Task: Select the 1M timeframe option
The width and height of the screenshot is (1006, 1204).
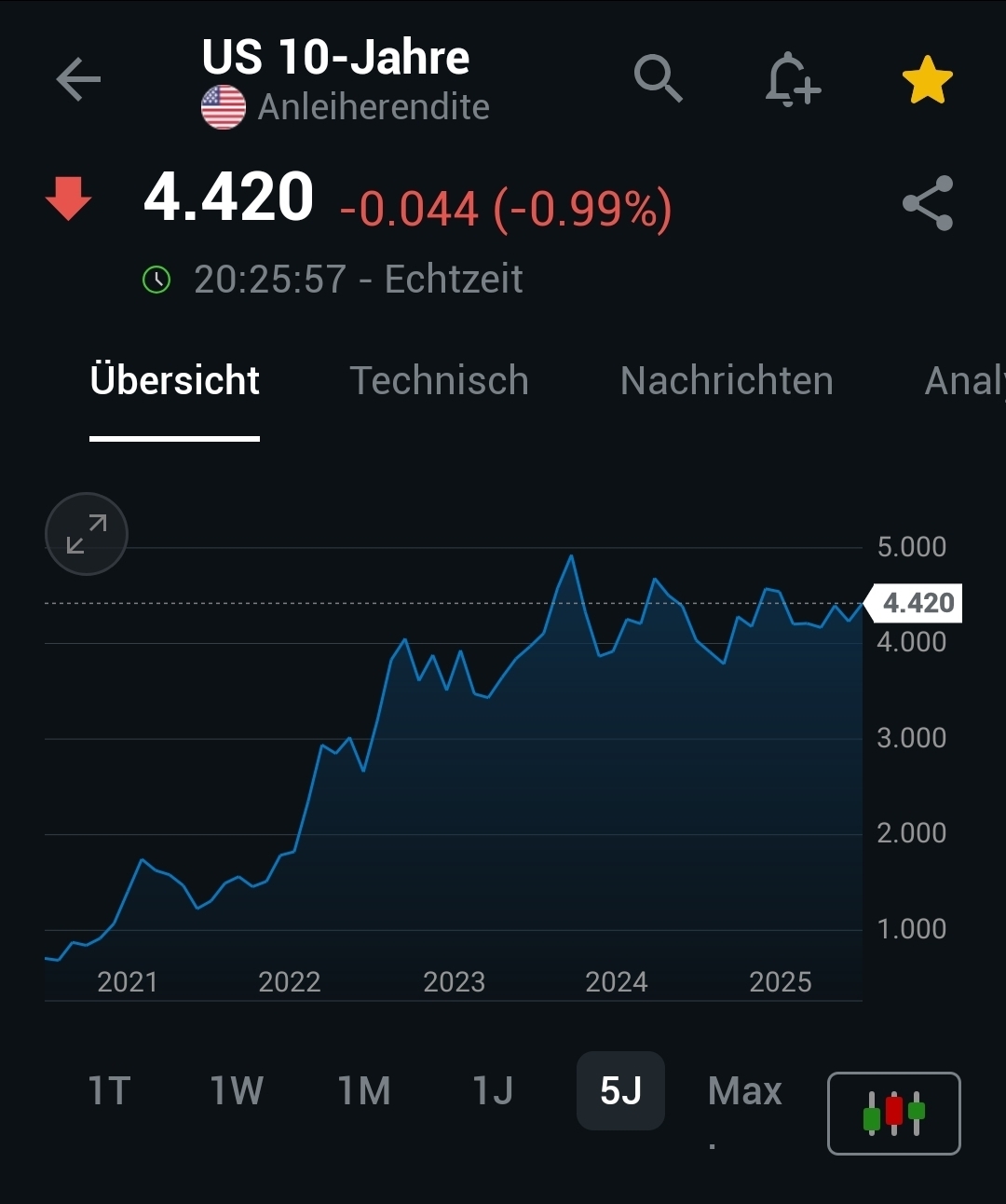Action: coord(364,1090)
